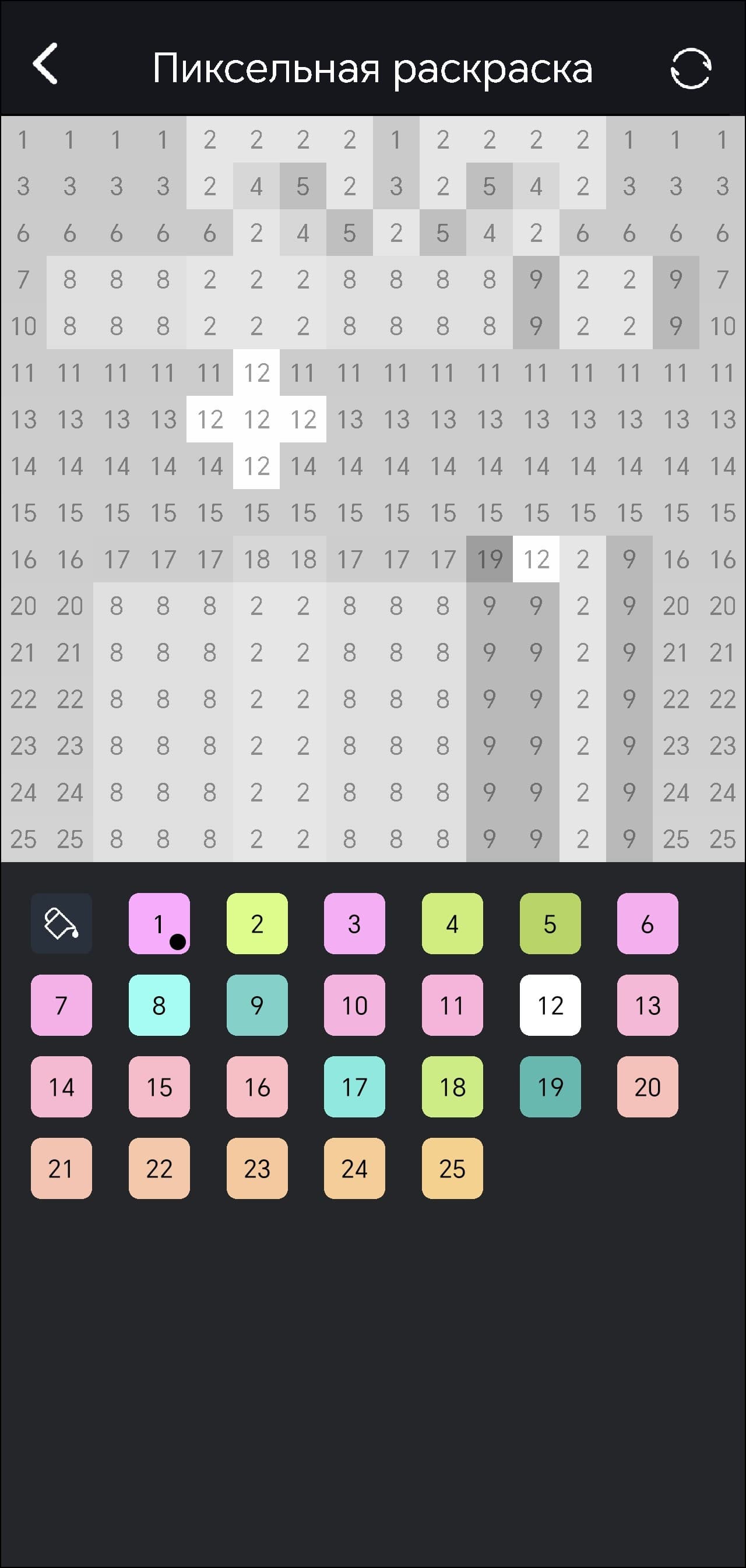Screen dimensions: 746x1568
Task: Pick pink color swatch 13
Action: (648, 1005)
